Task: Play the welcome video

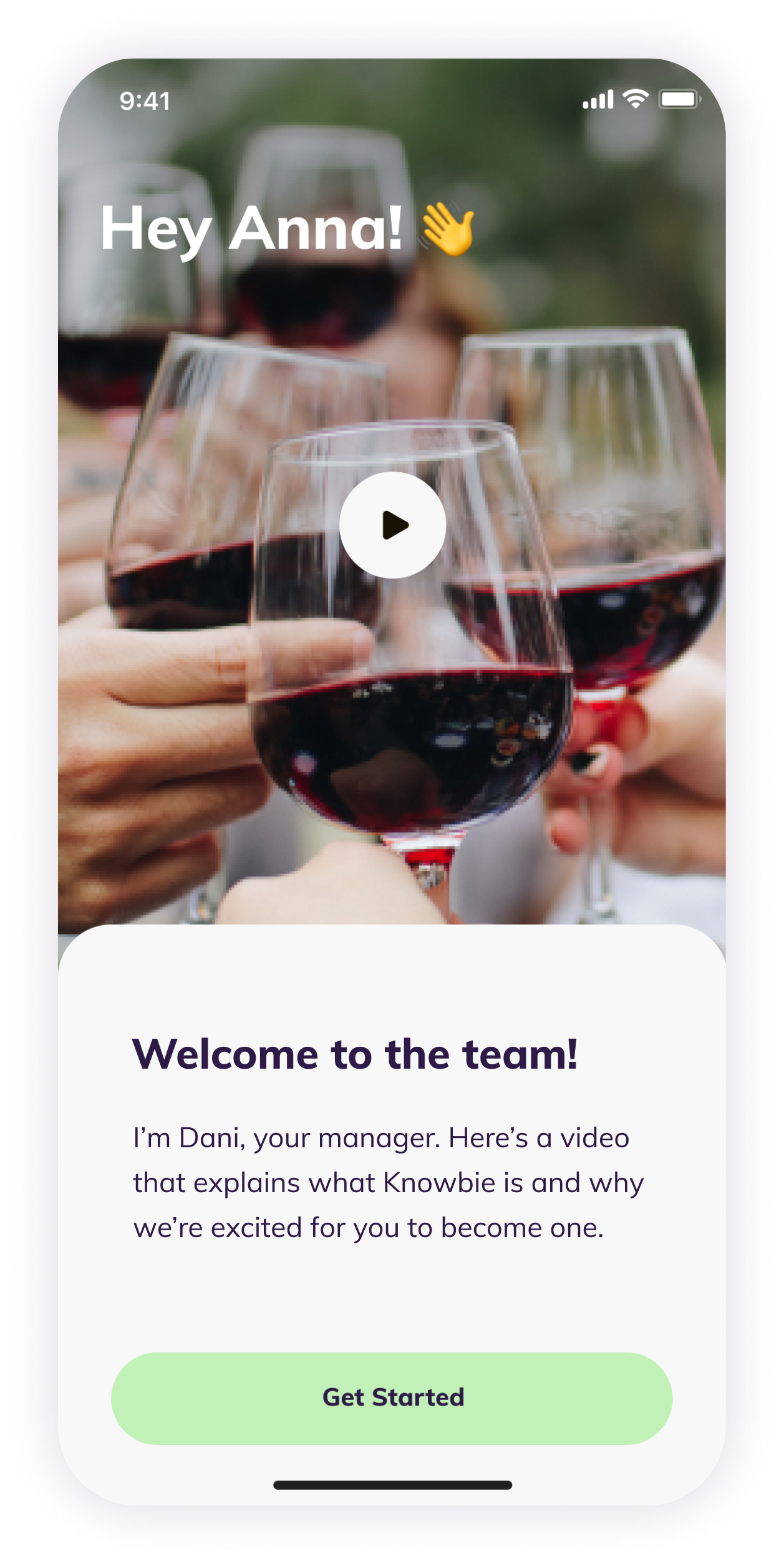Action: pyautogui.click(x=392, y=525)
